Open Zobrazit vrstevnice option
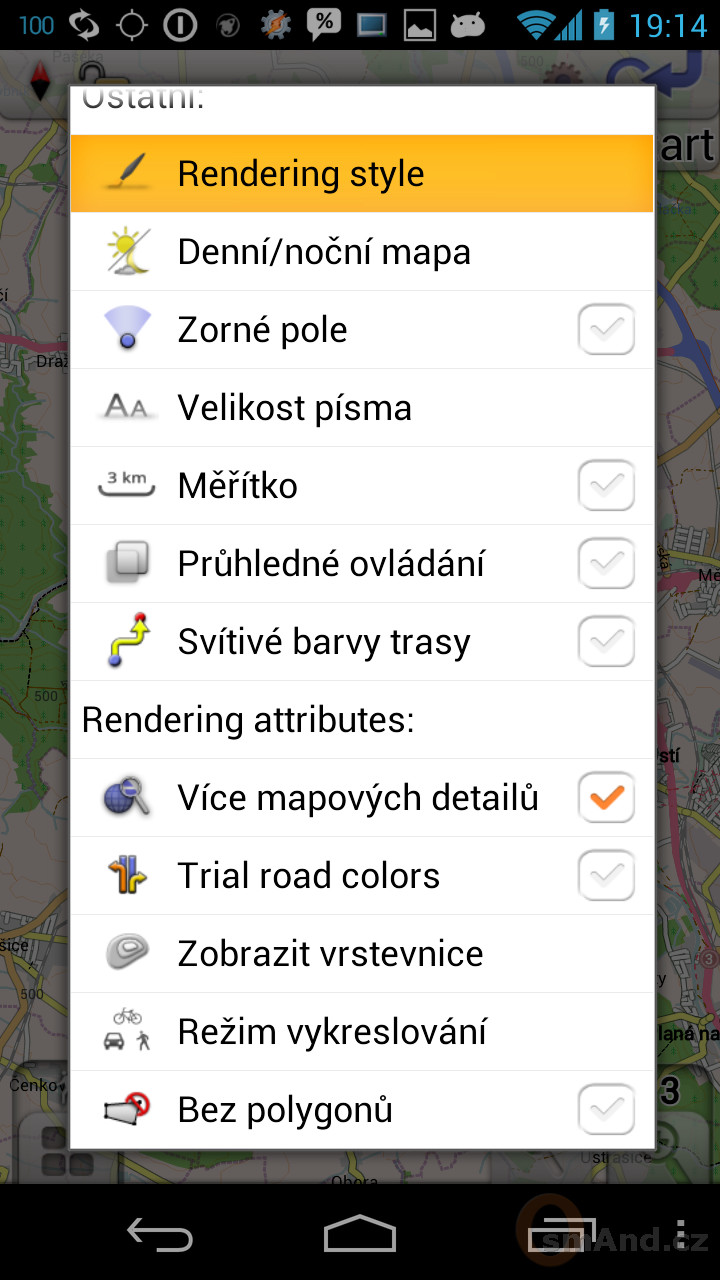This screenshot has width=720, height=1280. (x=362, y=954)
